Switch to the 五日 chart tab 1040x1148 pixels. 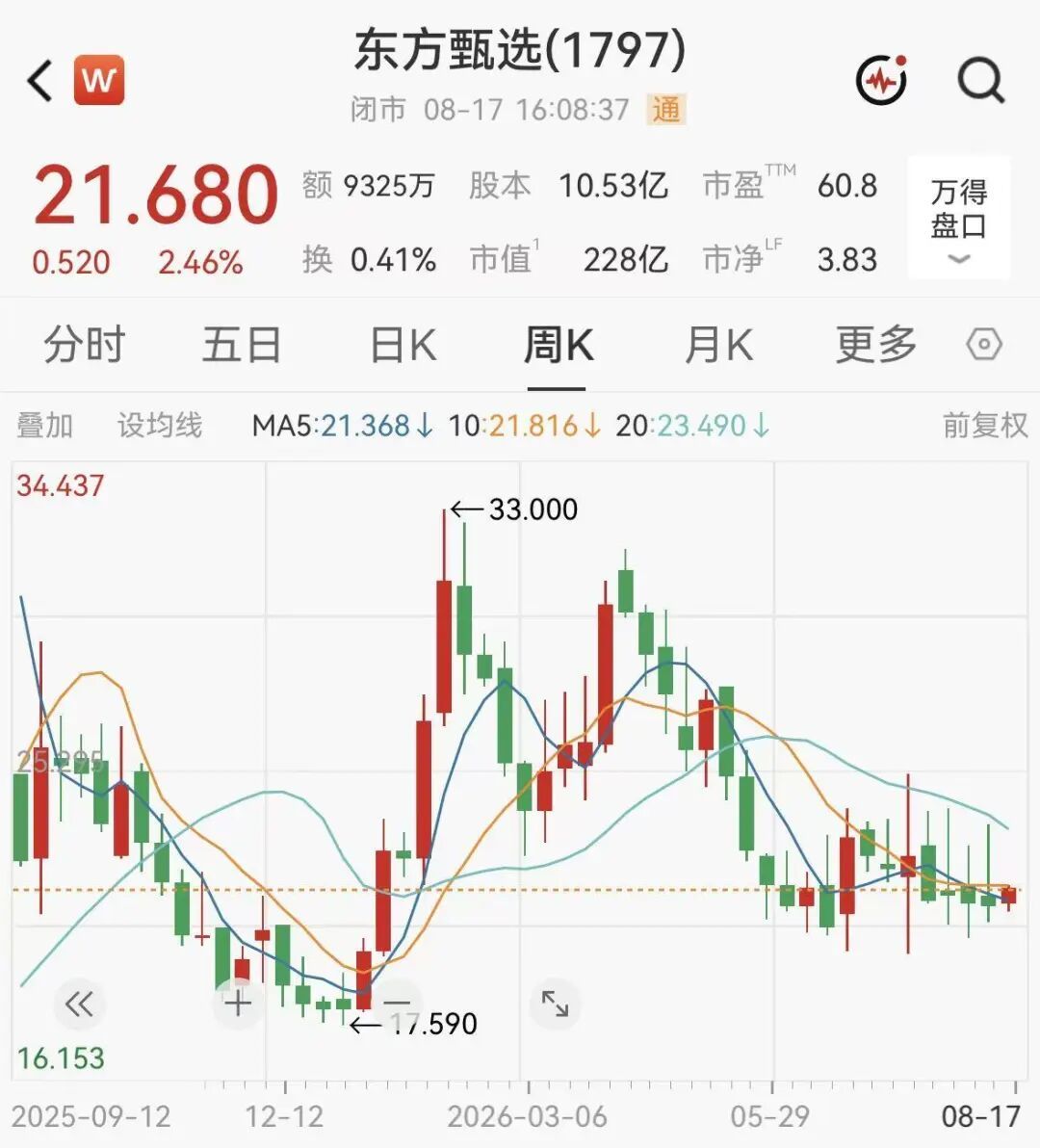click(242, 344)
